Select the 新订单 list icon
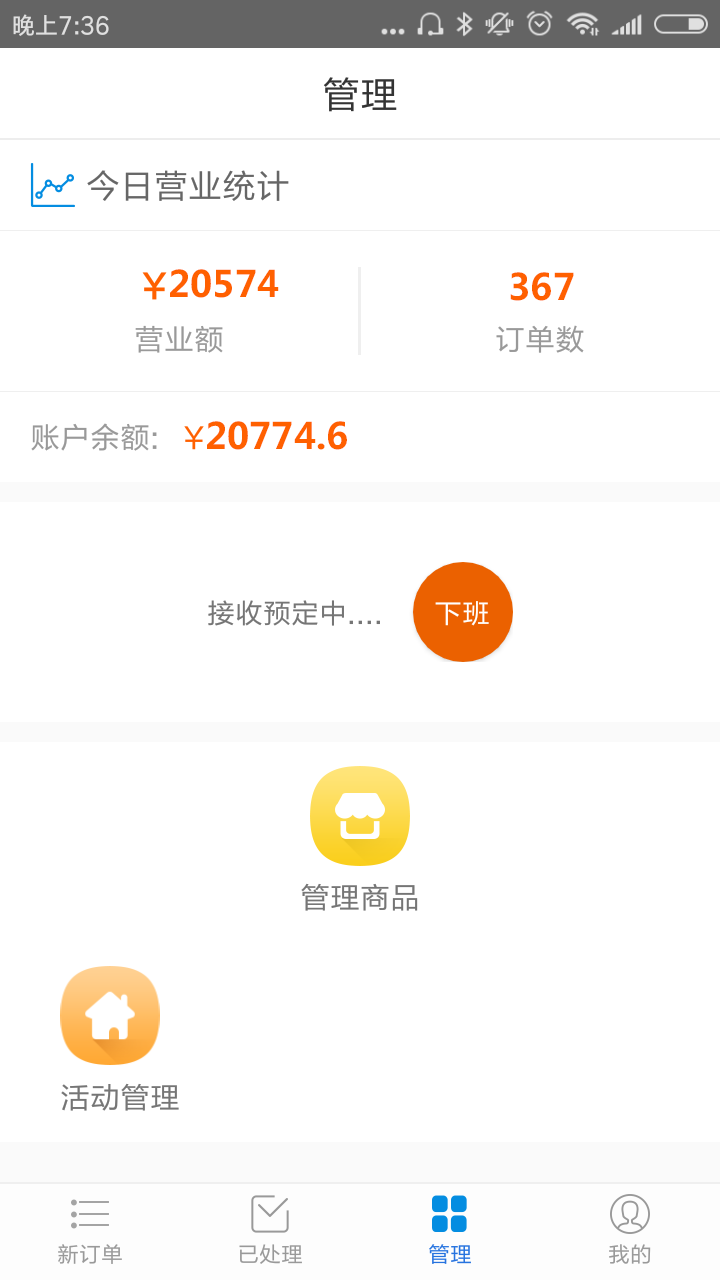Image resolution: width=720 pixels, height=1280 pixels. [x=89, y=1213]
